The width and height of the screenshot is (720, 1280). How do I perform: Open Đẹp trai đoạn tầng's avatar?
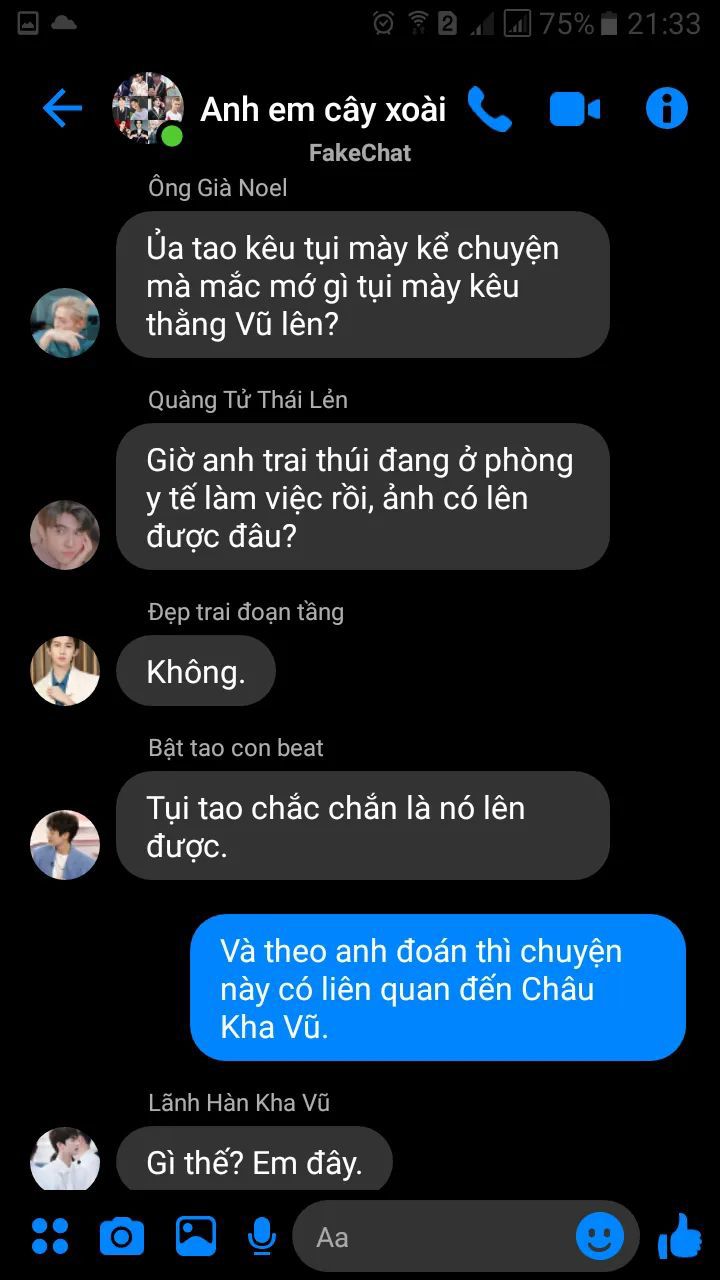coord(65,671)
